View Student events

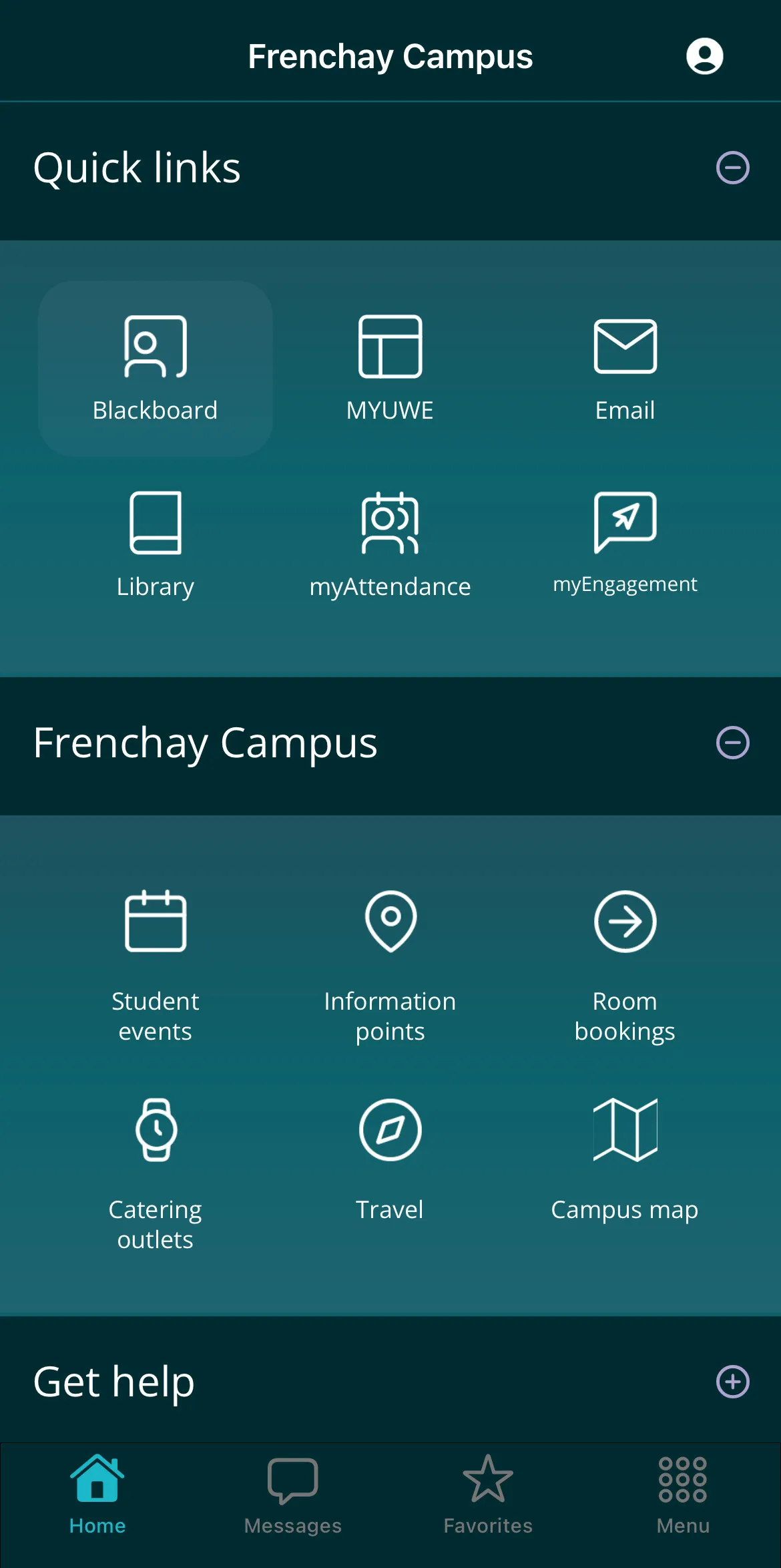[156, 965]
